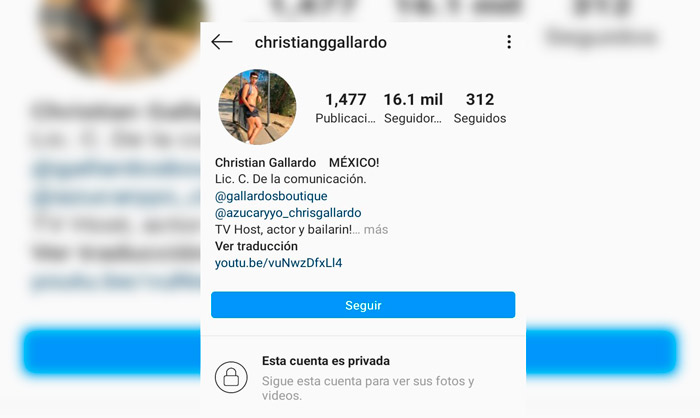Follow the account with Seguir button
The width and height of the screenshot is (700, 418).
(363, 305)
